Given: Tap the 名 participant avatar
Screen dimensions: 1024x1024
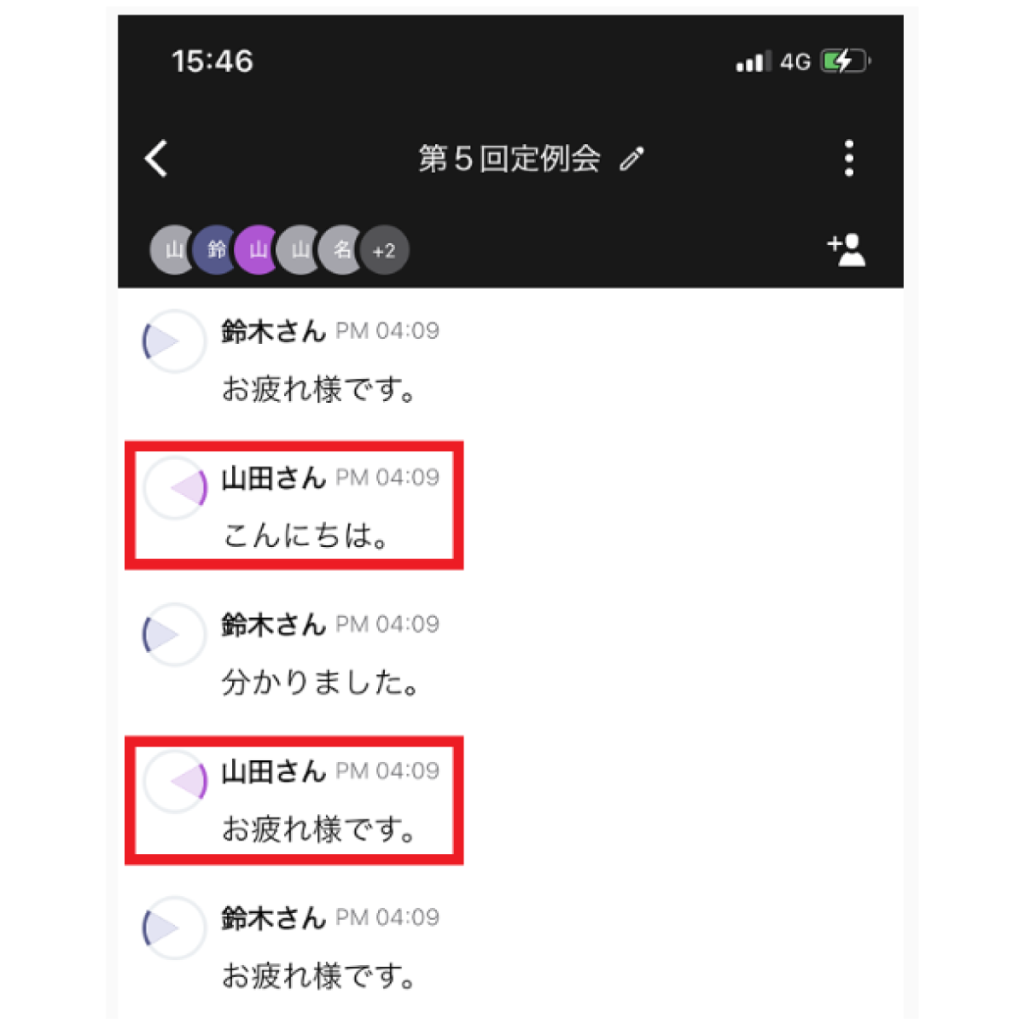Looking at the screenshot, I should click(342, 250).
